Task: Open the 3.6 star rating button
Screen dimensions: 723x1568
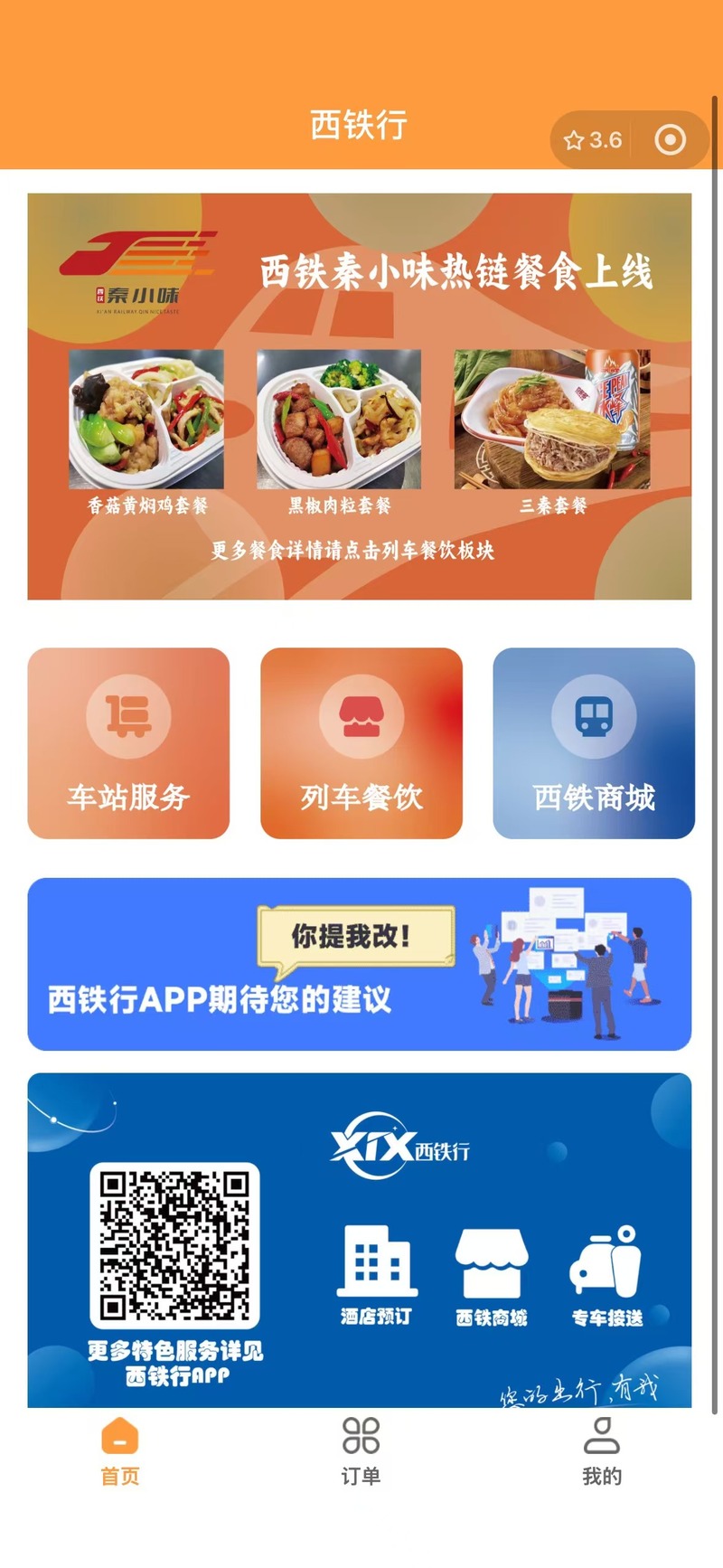Action: (593, 140)
